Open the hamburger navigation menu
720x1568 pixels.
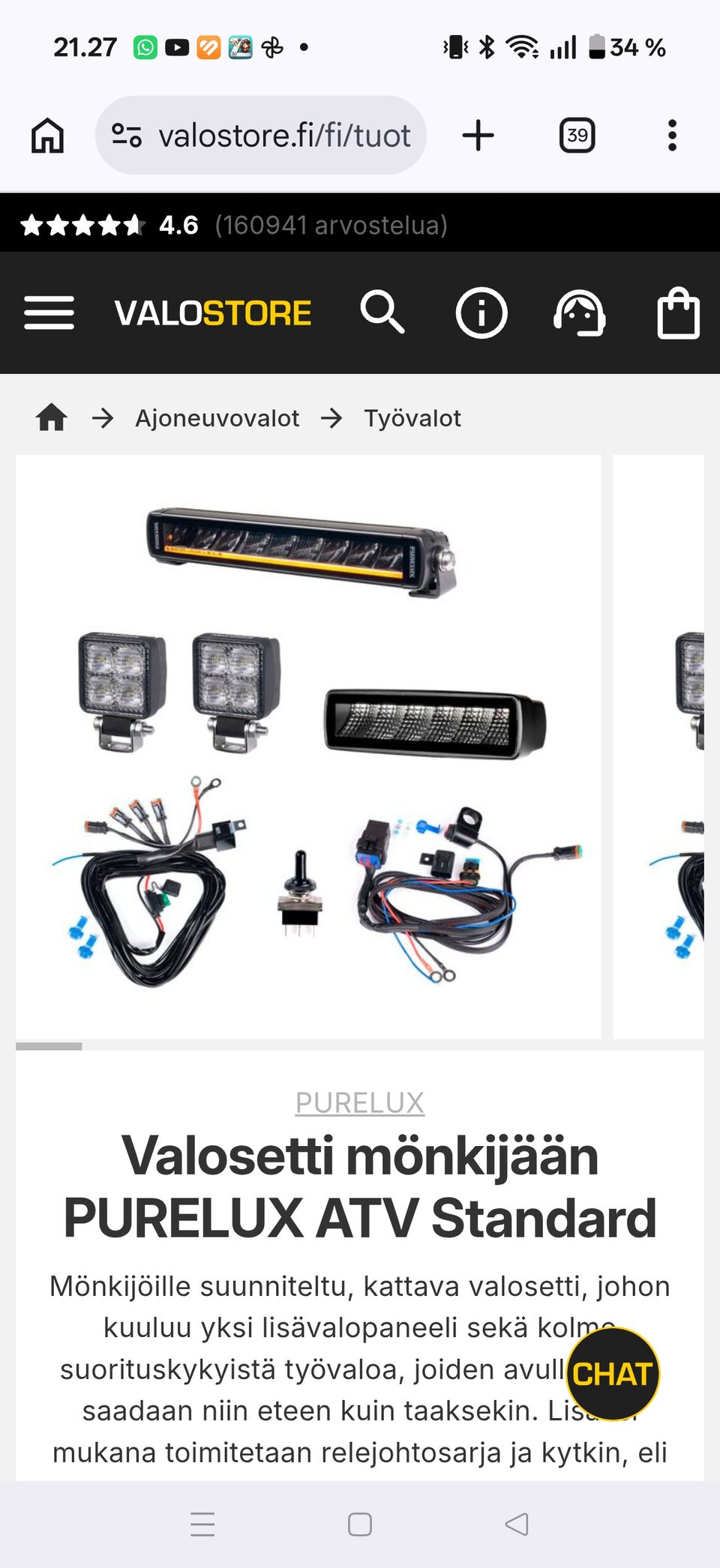[x=49, y=313]
